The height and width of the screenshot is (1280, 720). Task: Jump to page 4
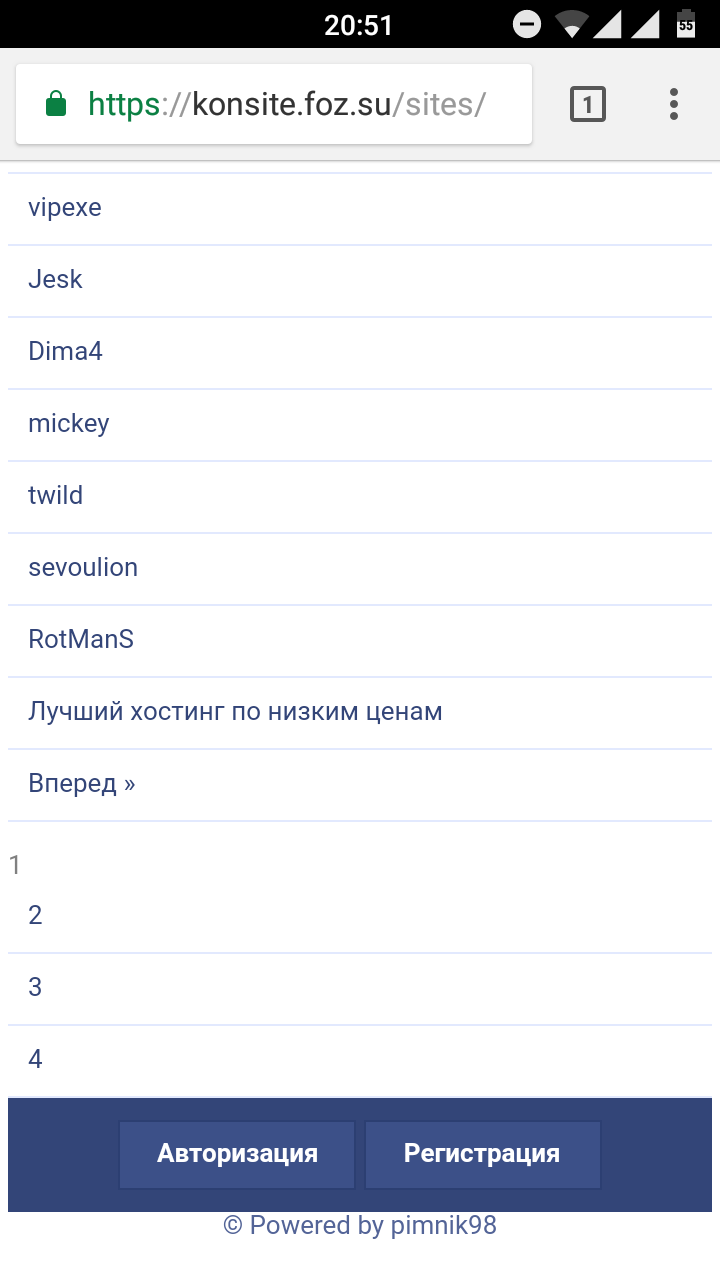pos(36,1060)
